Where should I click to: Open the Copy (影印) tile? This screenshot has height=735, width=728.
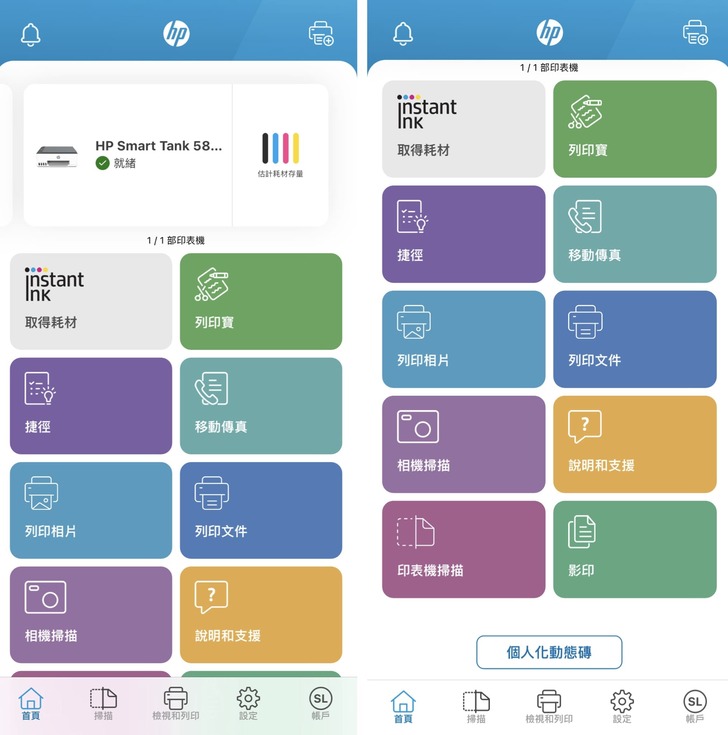(634, 549)
